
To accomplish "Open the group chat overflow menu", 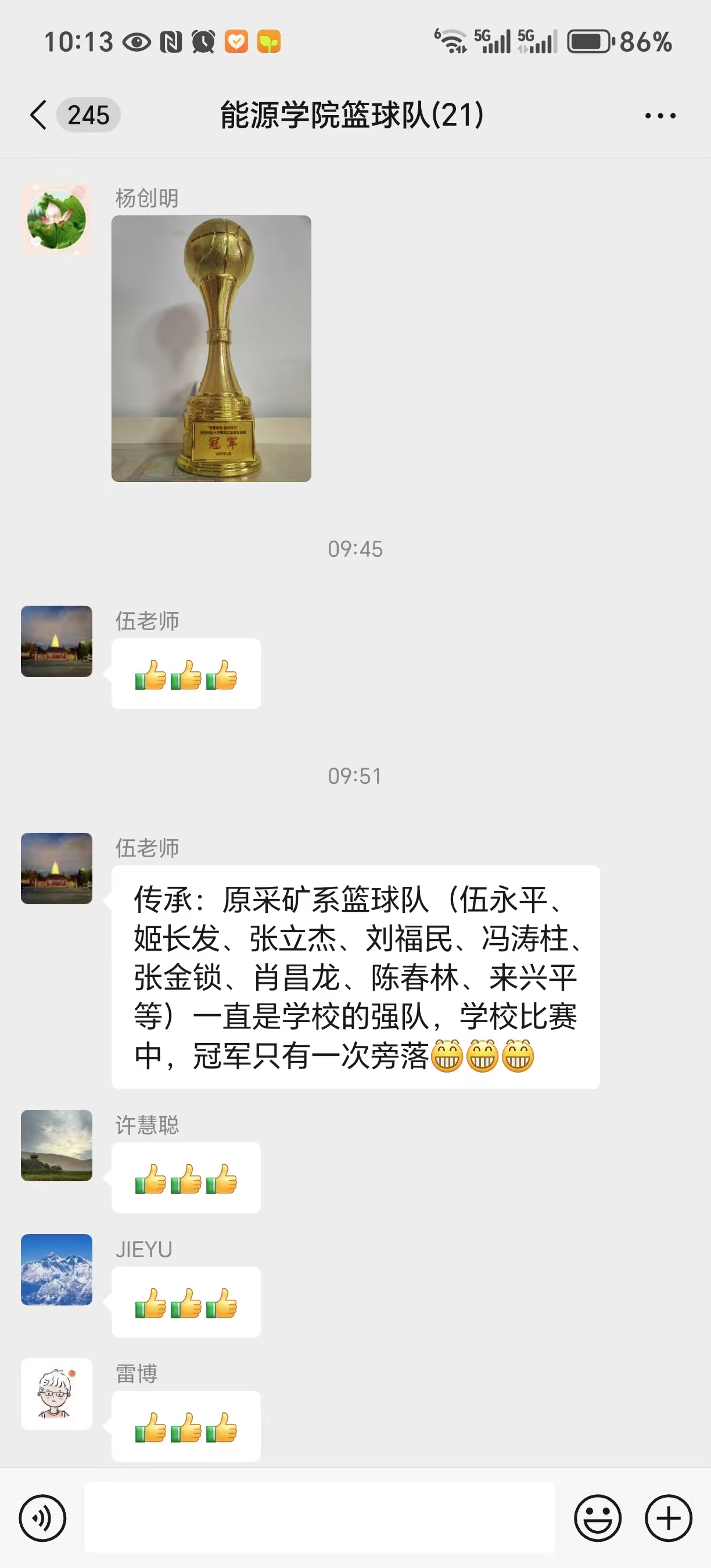I will coord(660,116).
